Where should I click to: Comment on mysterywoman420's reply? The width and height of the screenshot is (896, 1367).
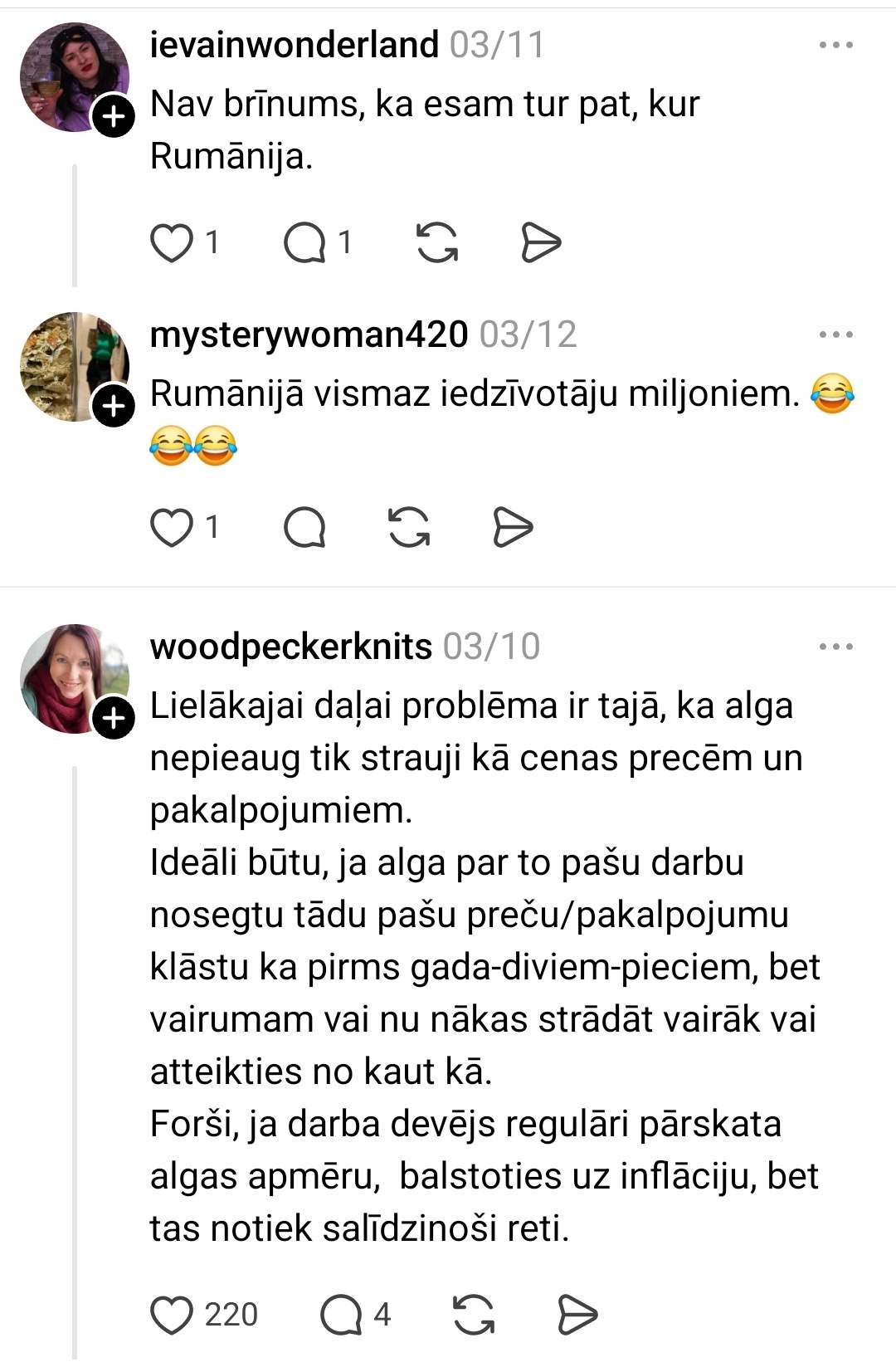[x=304, y=528]
